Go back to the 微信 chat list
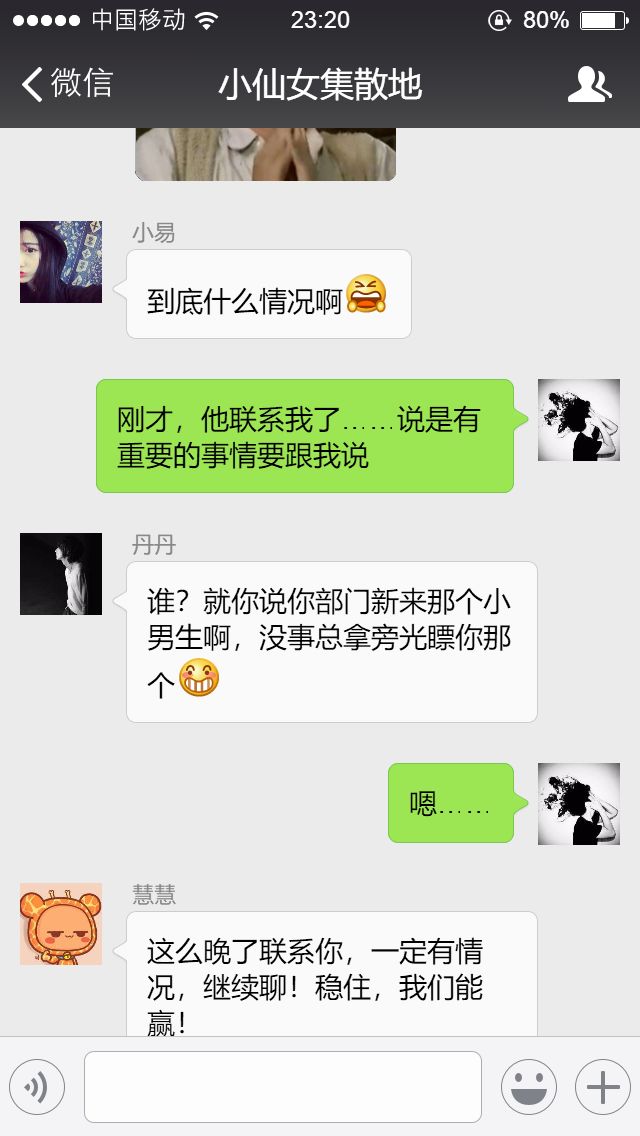 point(66,84)
